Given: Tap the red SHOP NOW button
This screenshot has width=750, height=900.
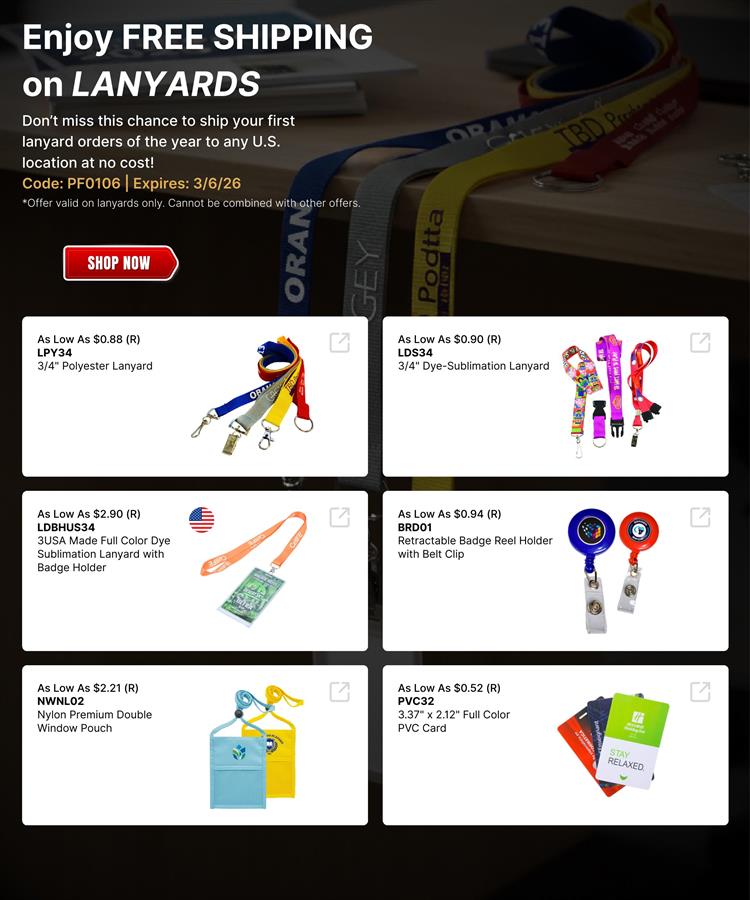Looking at the screenshot, I should [x=120, y=263].
